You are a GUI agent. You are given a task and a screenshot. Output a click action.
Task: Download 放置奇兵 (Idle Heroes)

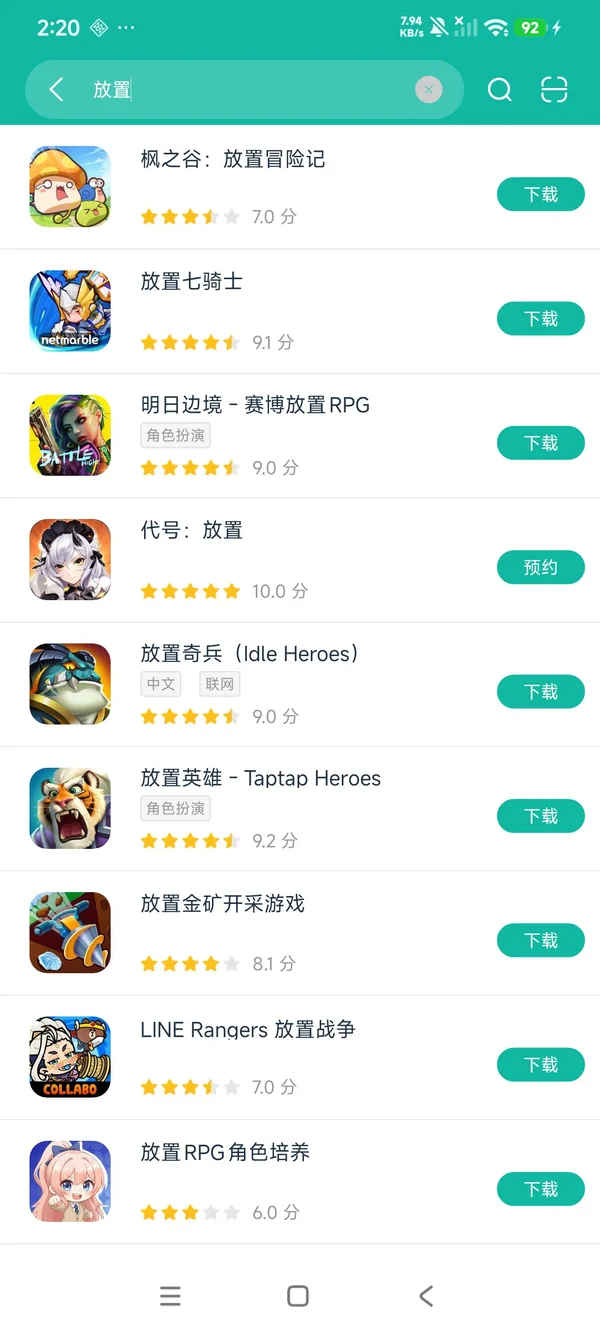coord(540,692)
